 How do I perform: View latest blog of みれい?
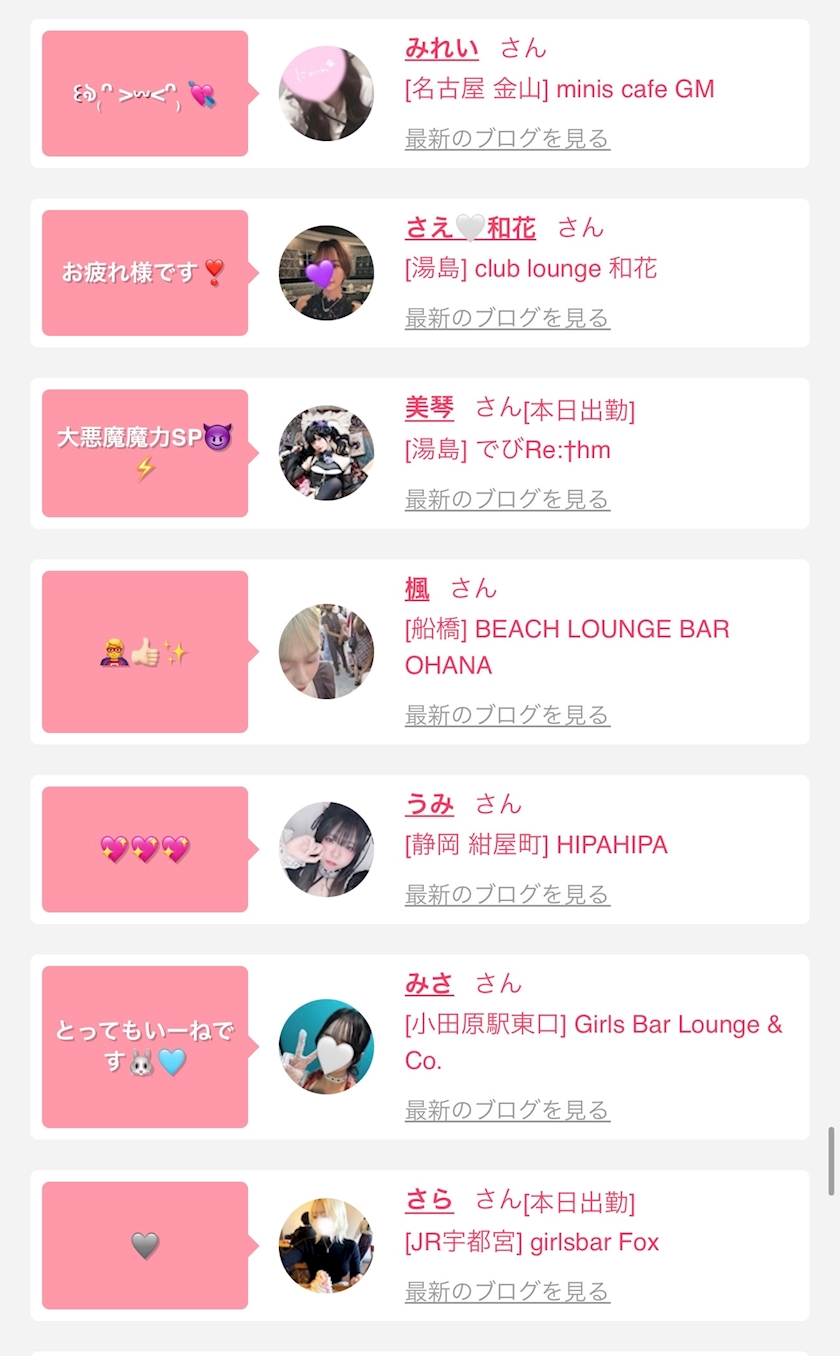[507, 139]
